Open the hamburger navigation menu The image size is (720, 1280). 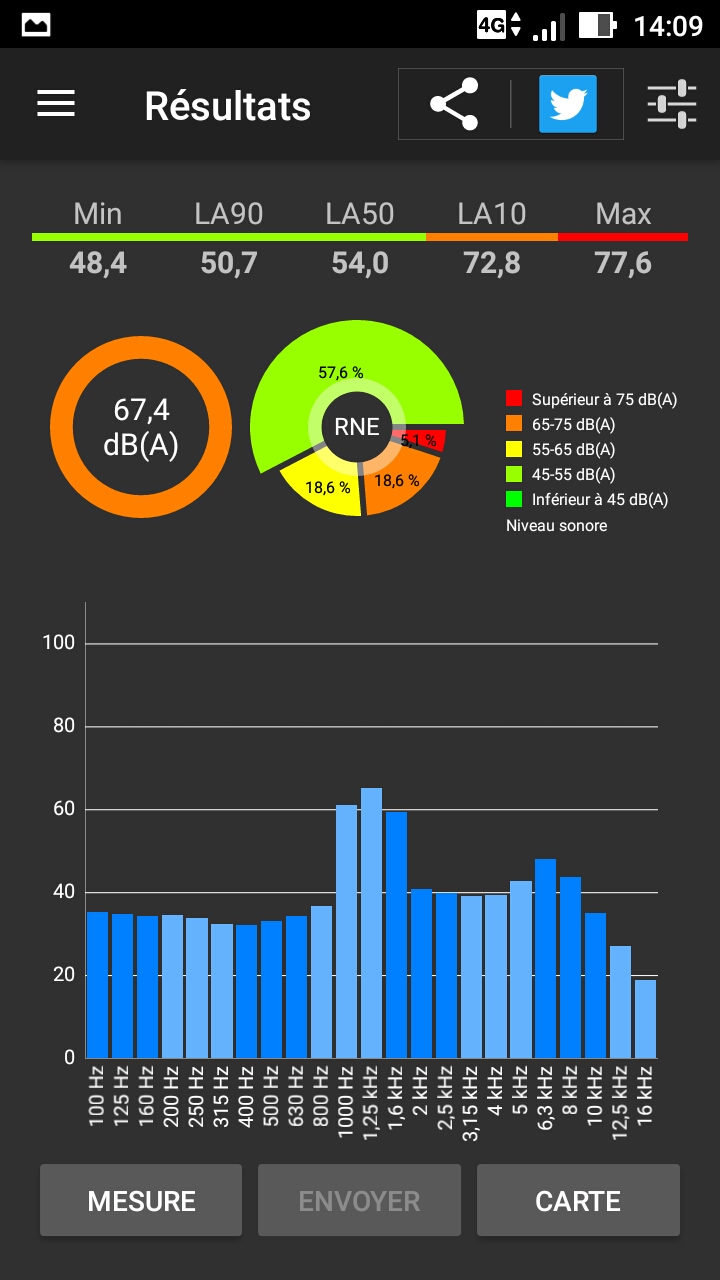pyautogui.click(x=56, y=104)
